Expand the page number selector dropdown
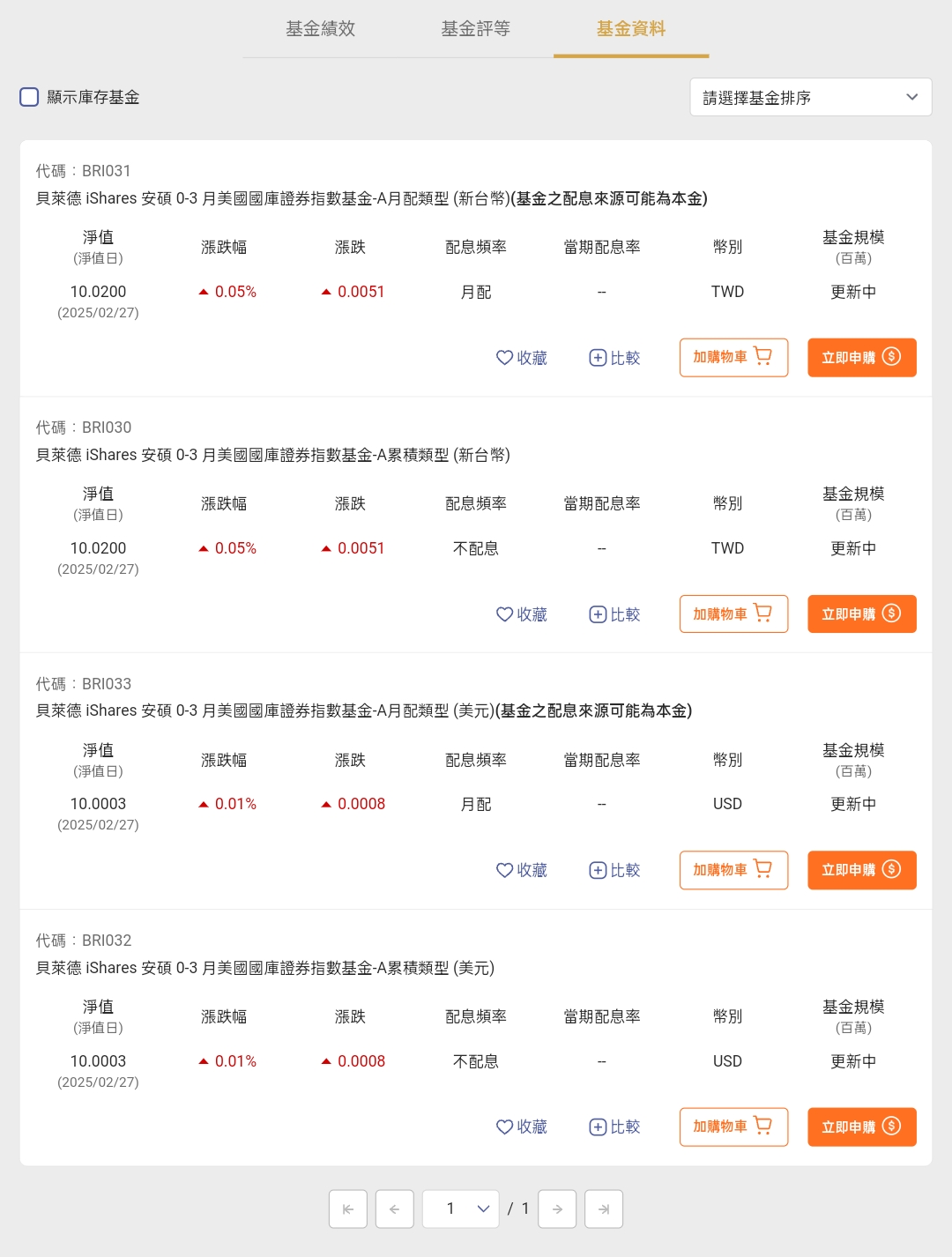This screenshot has width=952, height=1257. tap(481, 1209)
